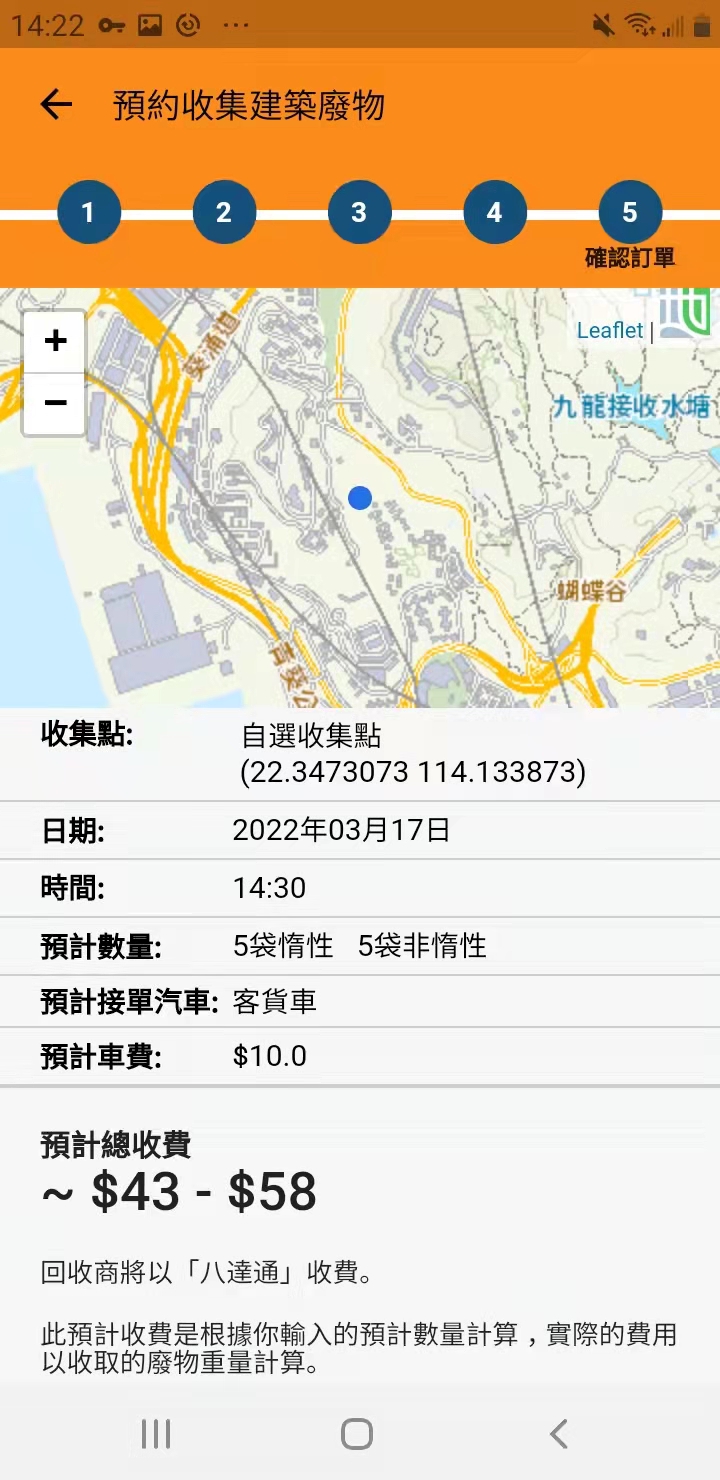The image size is (720, 1480).
Task: Go to step 4 in the stepper
Action: [x=494, y=212]
